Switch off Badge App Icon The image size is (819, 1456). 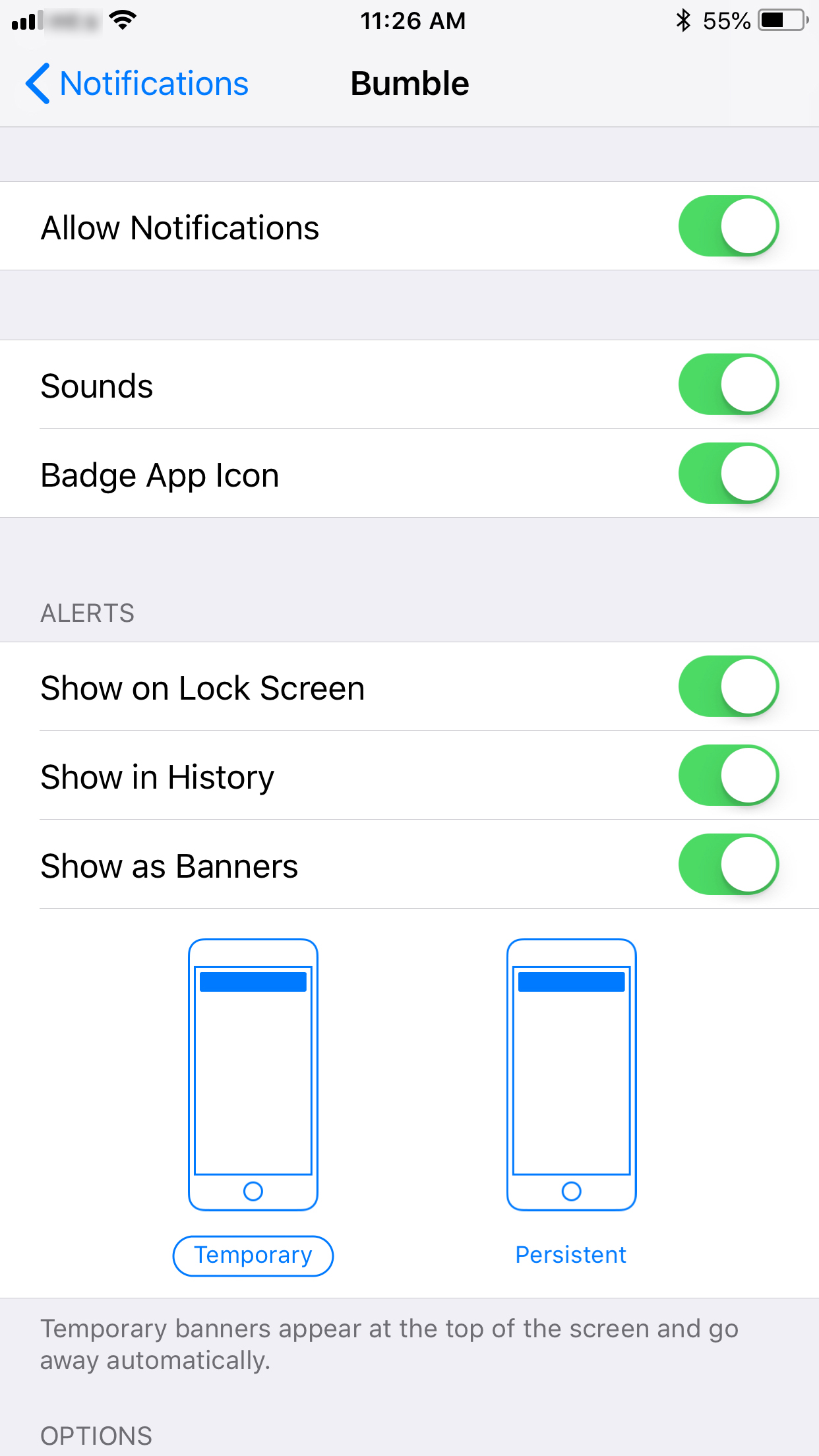click(x=728, y=473)
